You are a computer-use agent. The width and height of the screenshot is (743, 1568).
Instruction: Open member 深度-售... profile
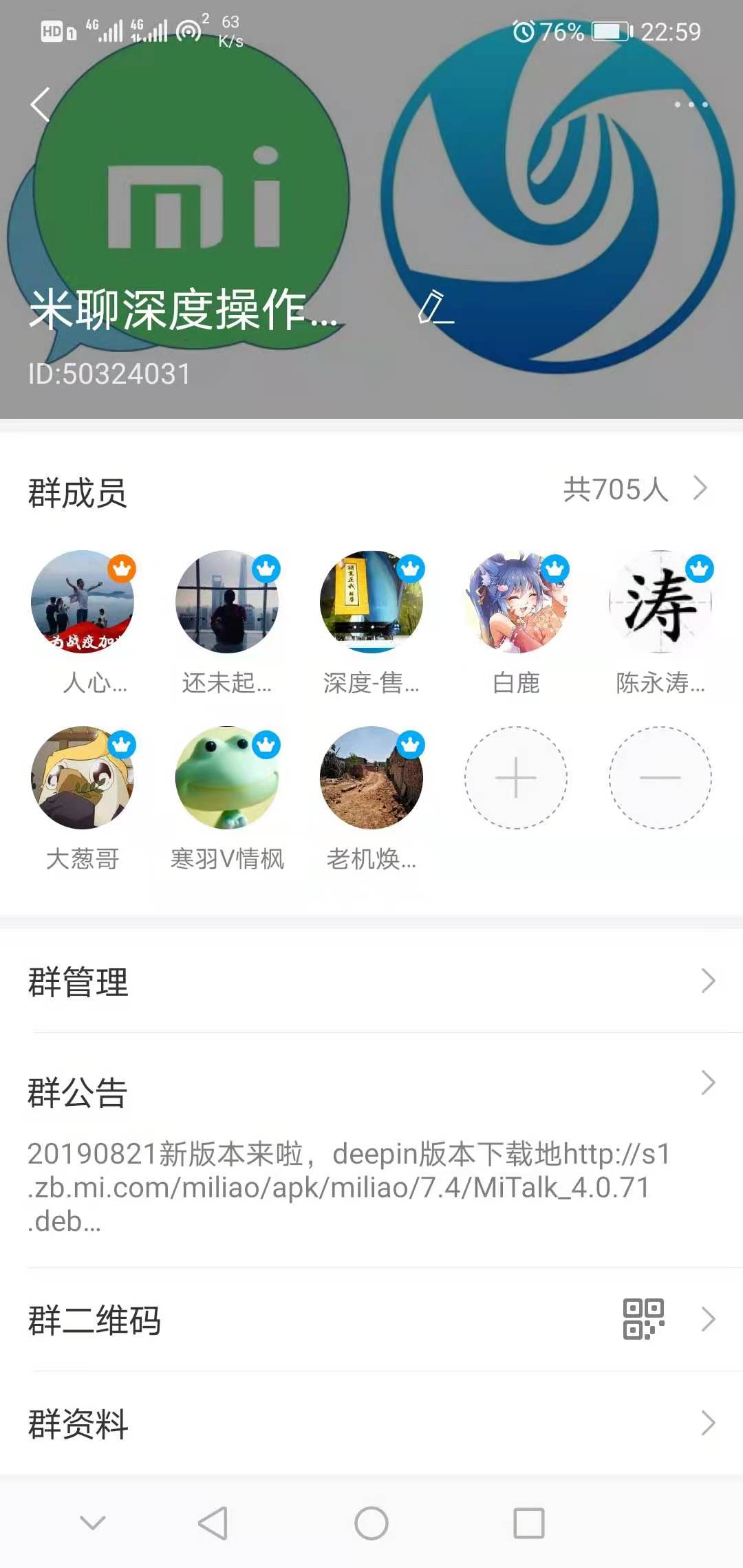click(x=371, y=602)
